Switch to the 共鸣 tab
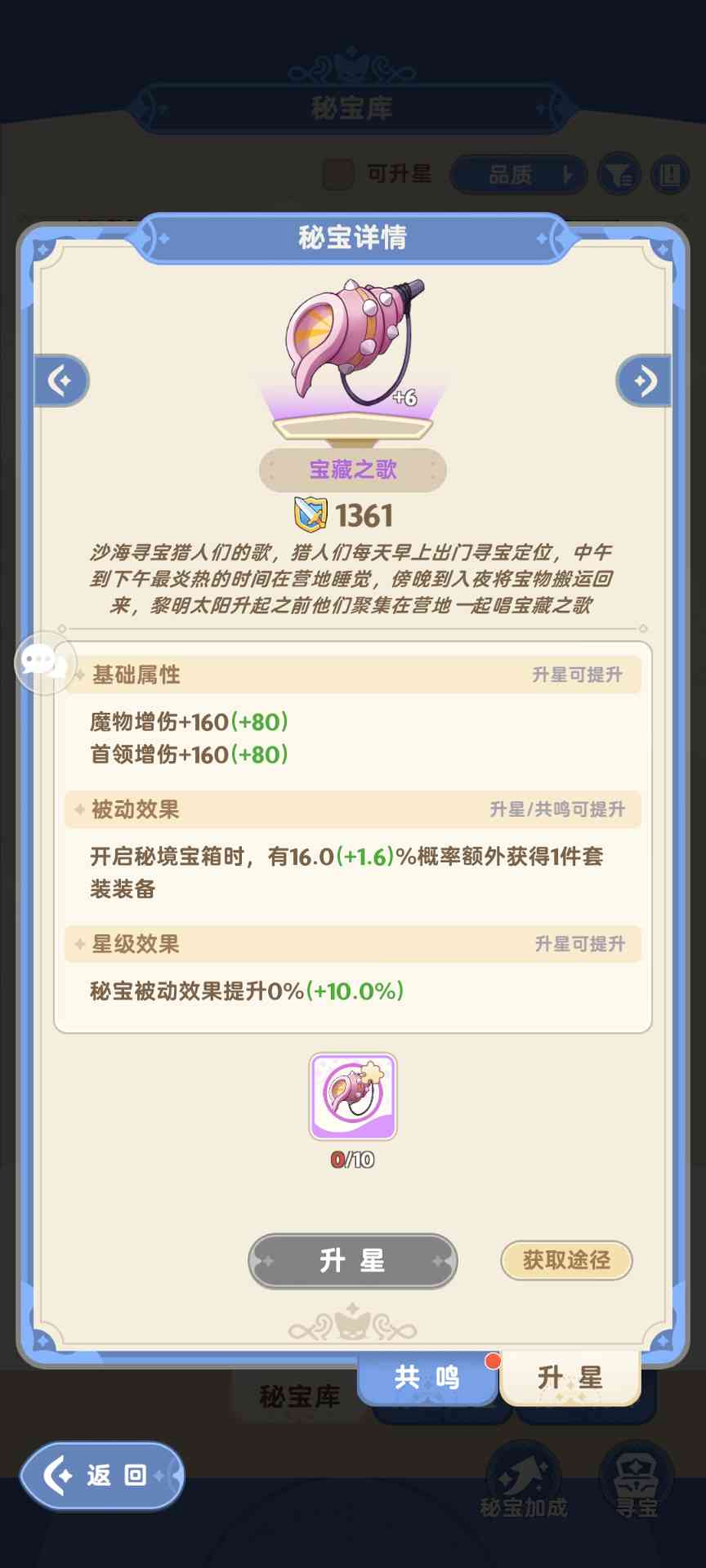This screenshot has height=1568, width=706. pos(427,1378)
